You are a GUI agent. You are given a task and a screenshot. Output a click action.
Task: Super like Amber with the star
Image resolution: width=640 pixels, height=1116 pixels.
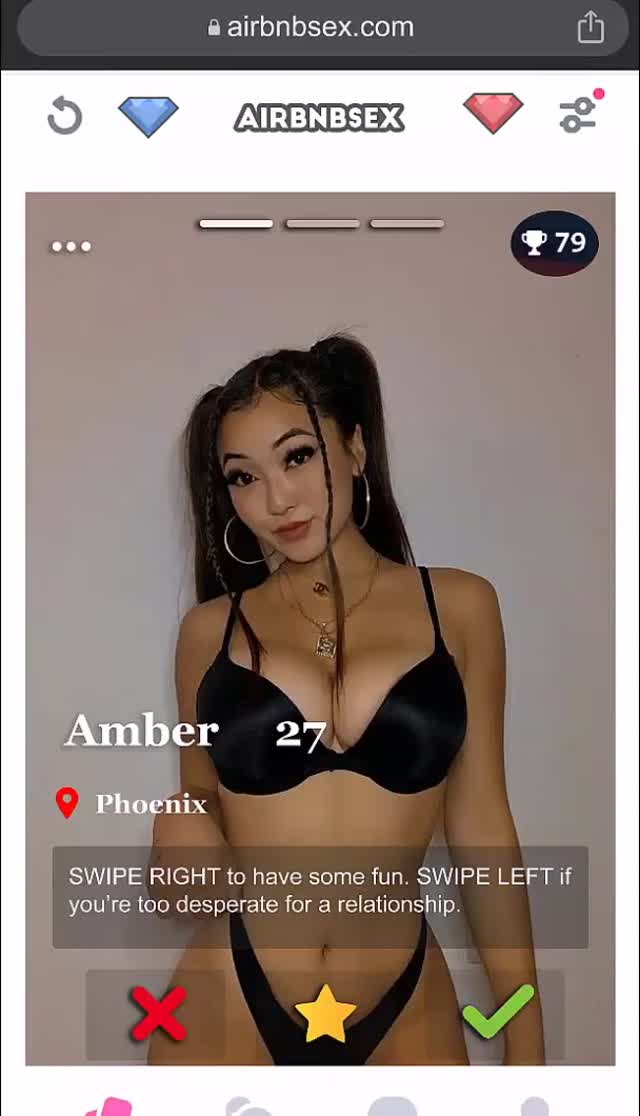click(x=325, y=1013)
